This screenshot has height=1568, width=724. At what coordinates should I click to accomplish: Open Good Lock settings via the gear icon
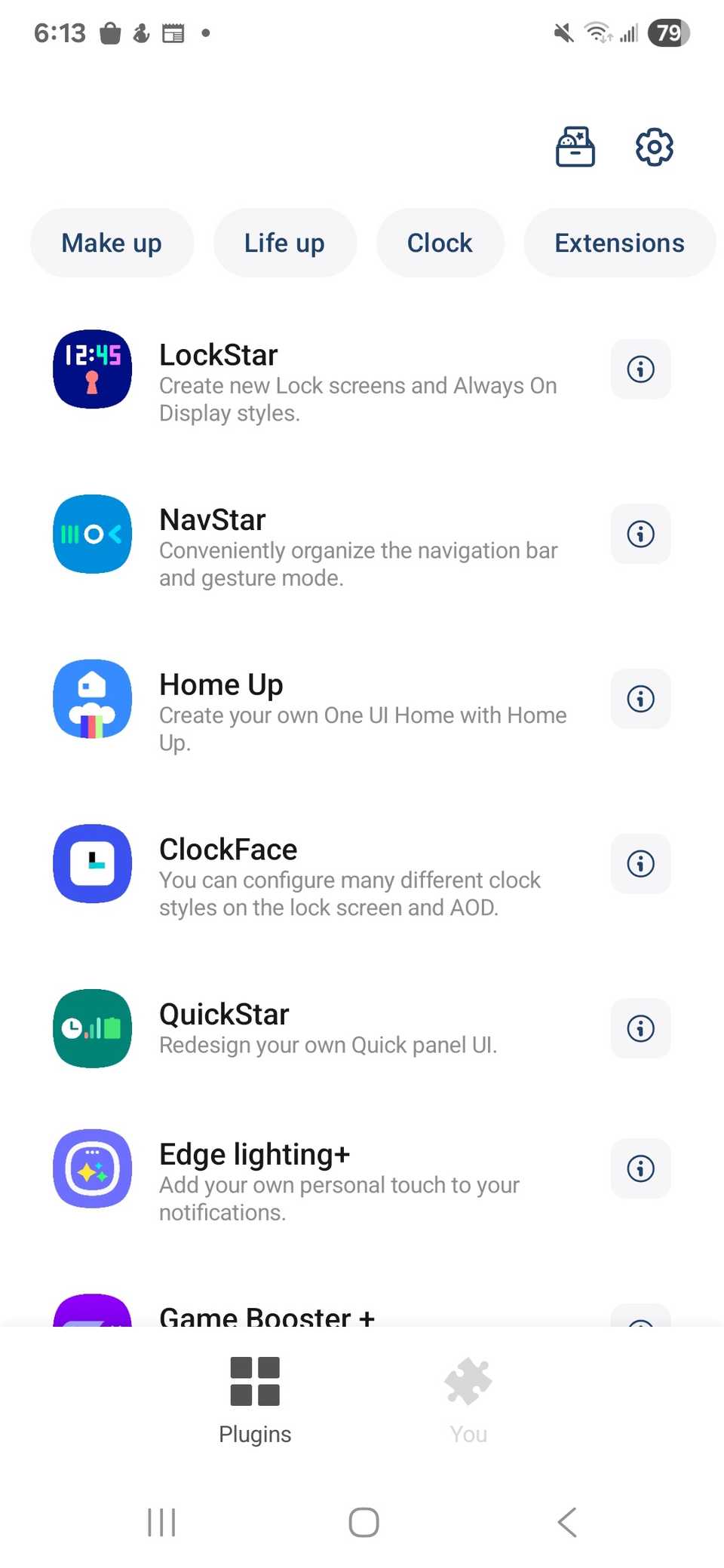(x=653, y=147)
